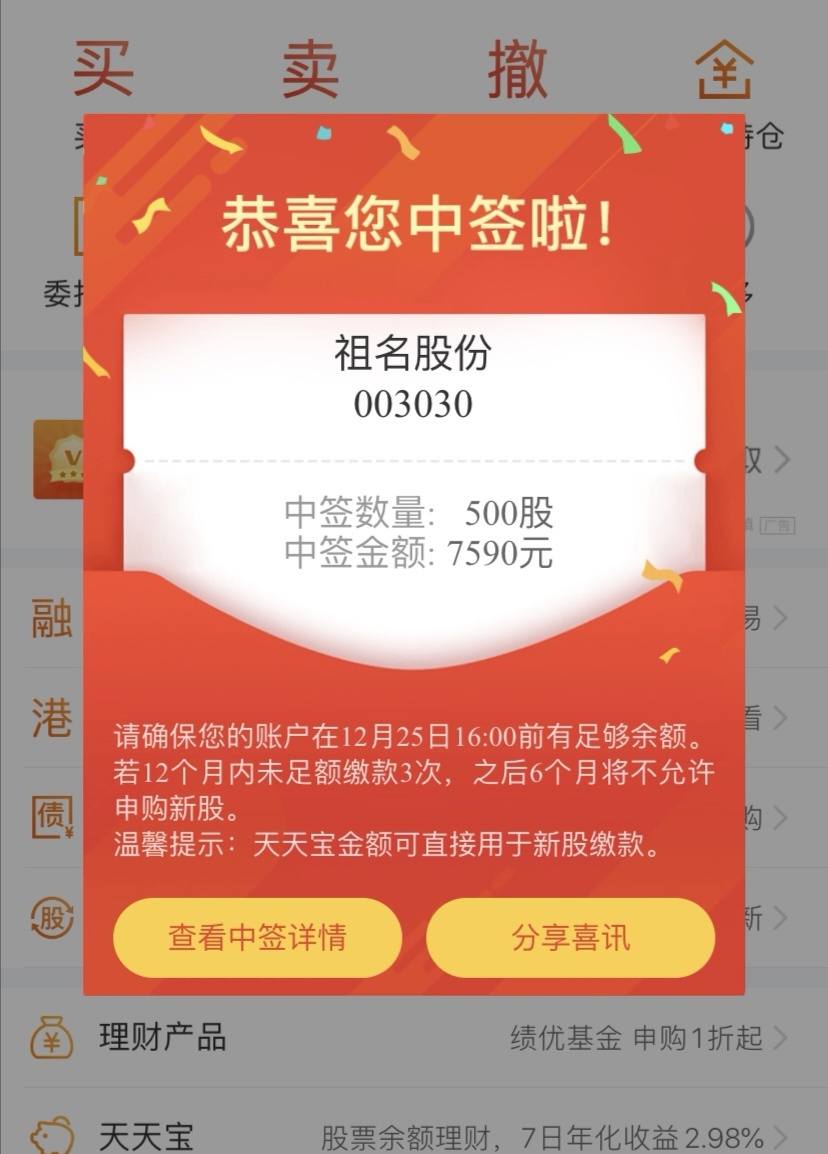Image resolution: width=828 pixels, height=1154 pixels.
Task: Tap 分享喜讯 to share the good news
Action: click(x=571, y=938)
